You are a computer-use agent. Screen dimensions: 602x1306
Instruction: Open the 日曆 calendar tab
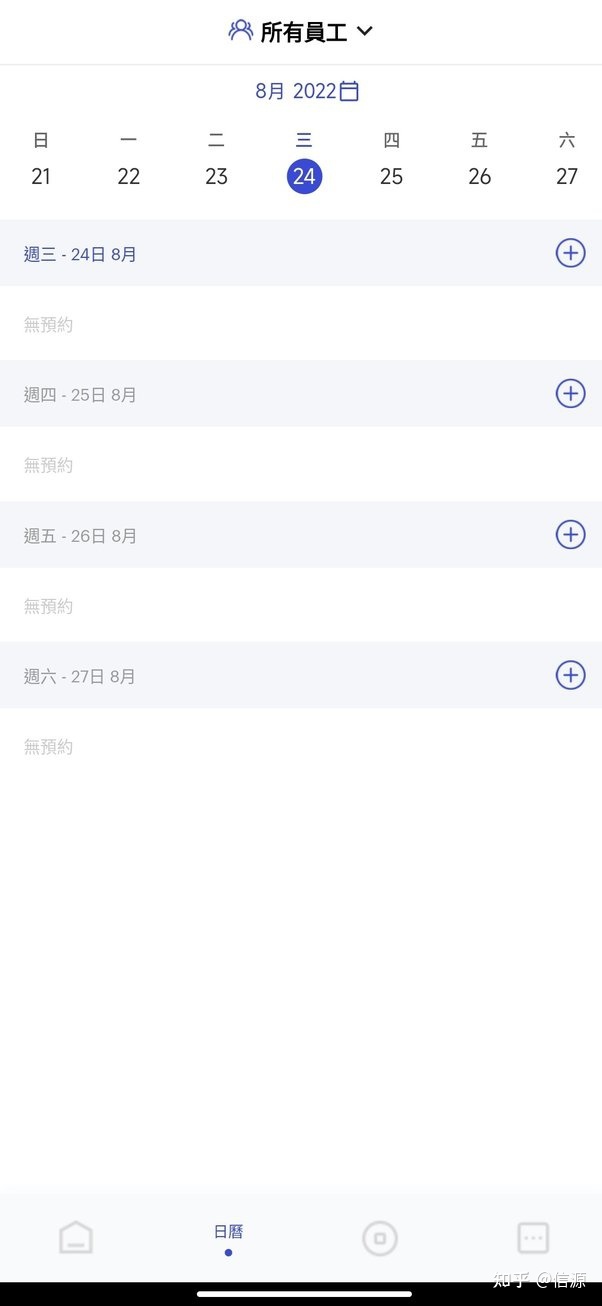click(228, 1237)
